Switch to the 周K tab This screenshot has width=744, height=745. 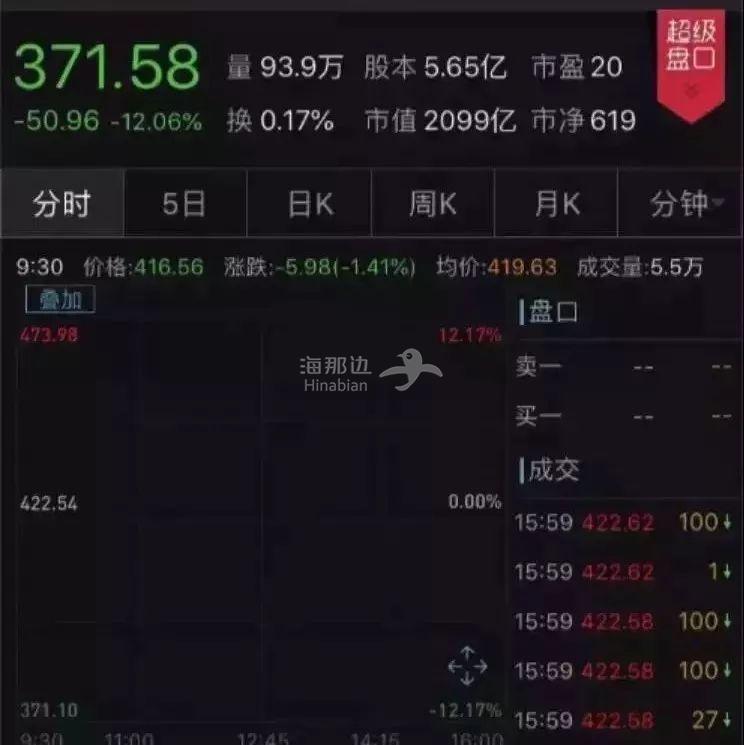click(433, 204)
